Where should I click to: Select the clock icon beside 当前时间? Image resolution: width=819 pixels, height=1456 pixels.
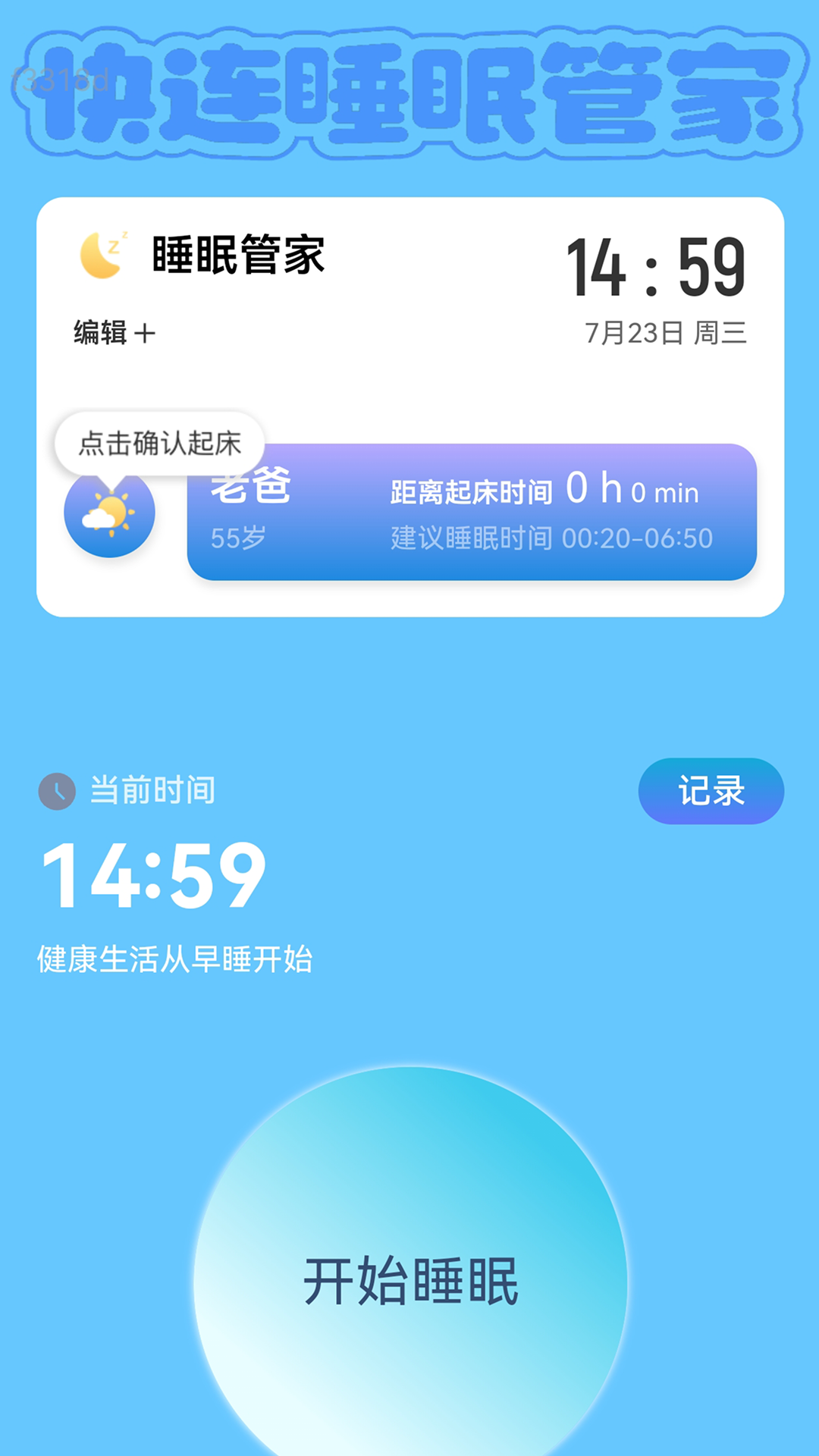[58, 791]
